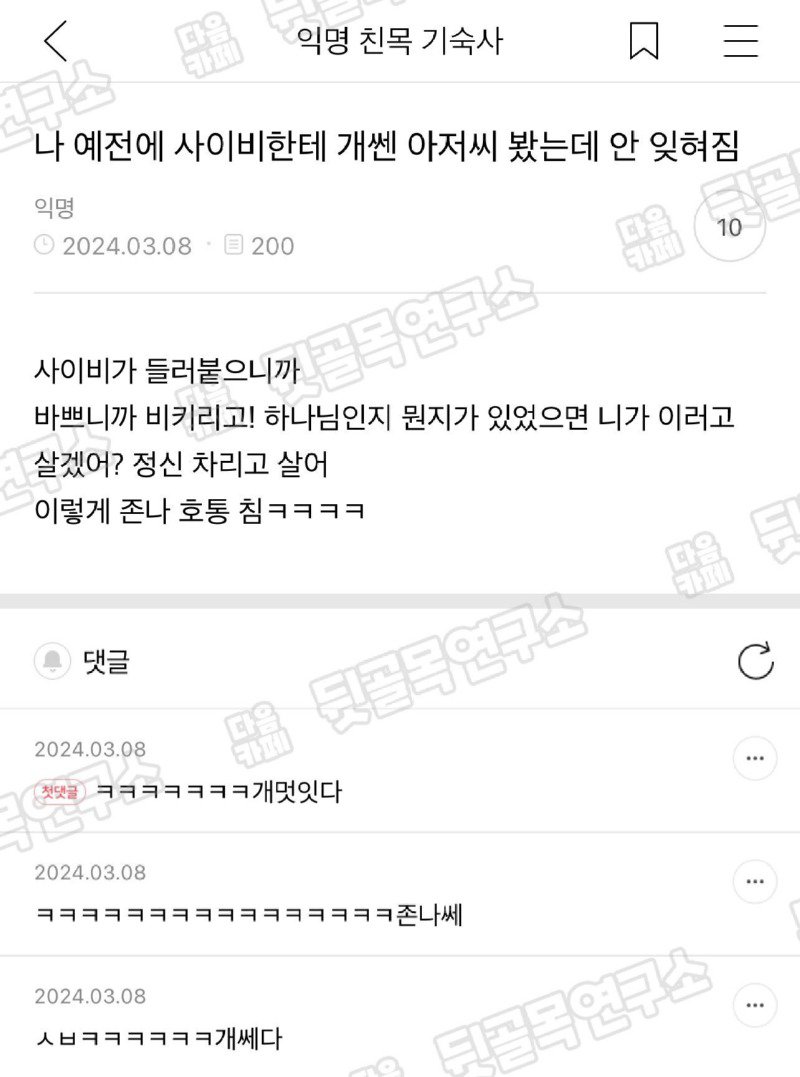This screenshot has height=1077, width=800.
Task: Go back using the top-left arrow
Action: click(x=56, y=41)
